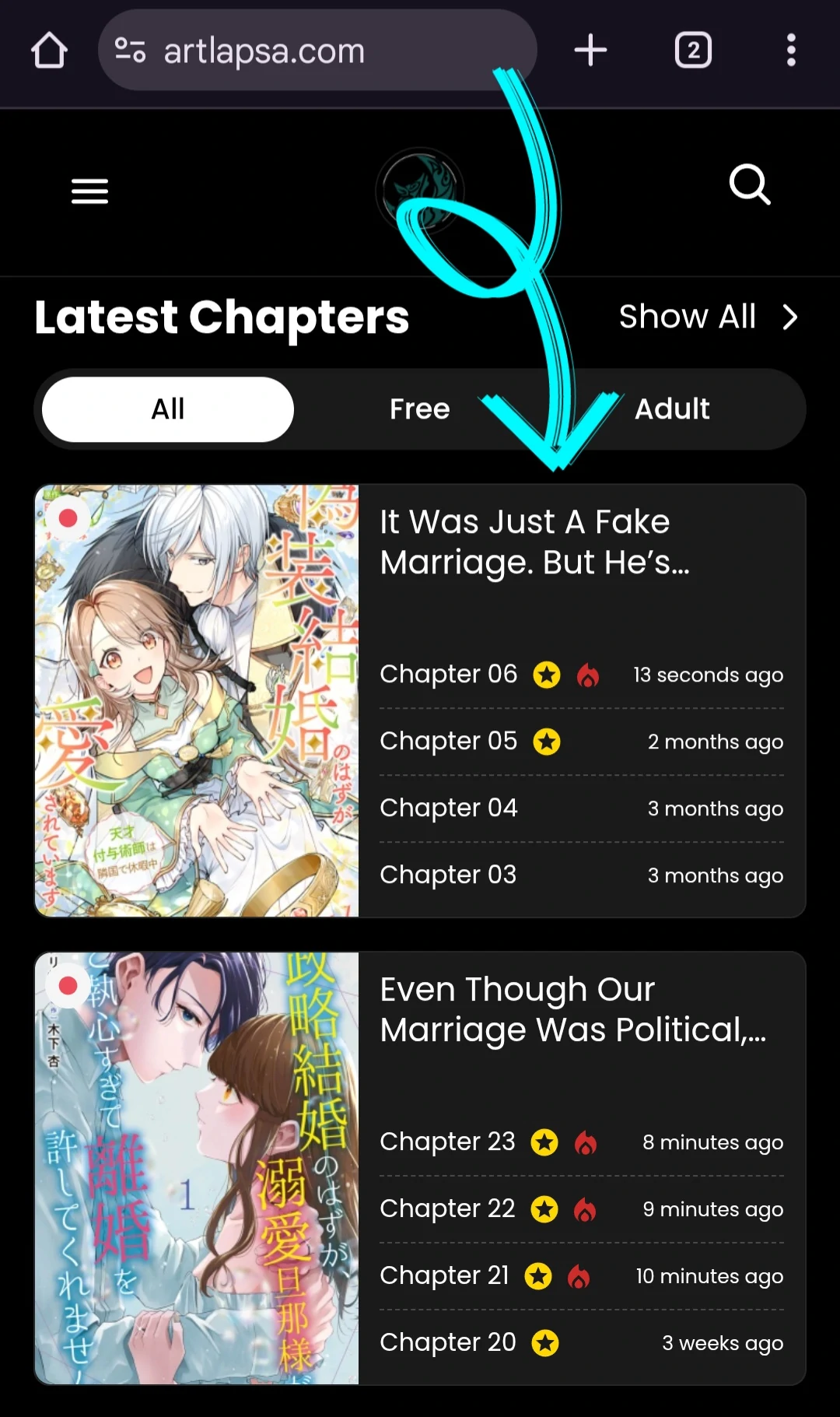Image resolution: width=840 pixels, height=1417 pixels.
Task: Switch to the Adult tab
Action: coord(672,409)
